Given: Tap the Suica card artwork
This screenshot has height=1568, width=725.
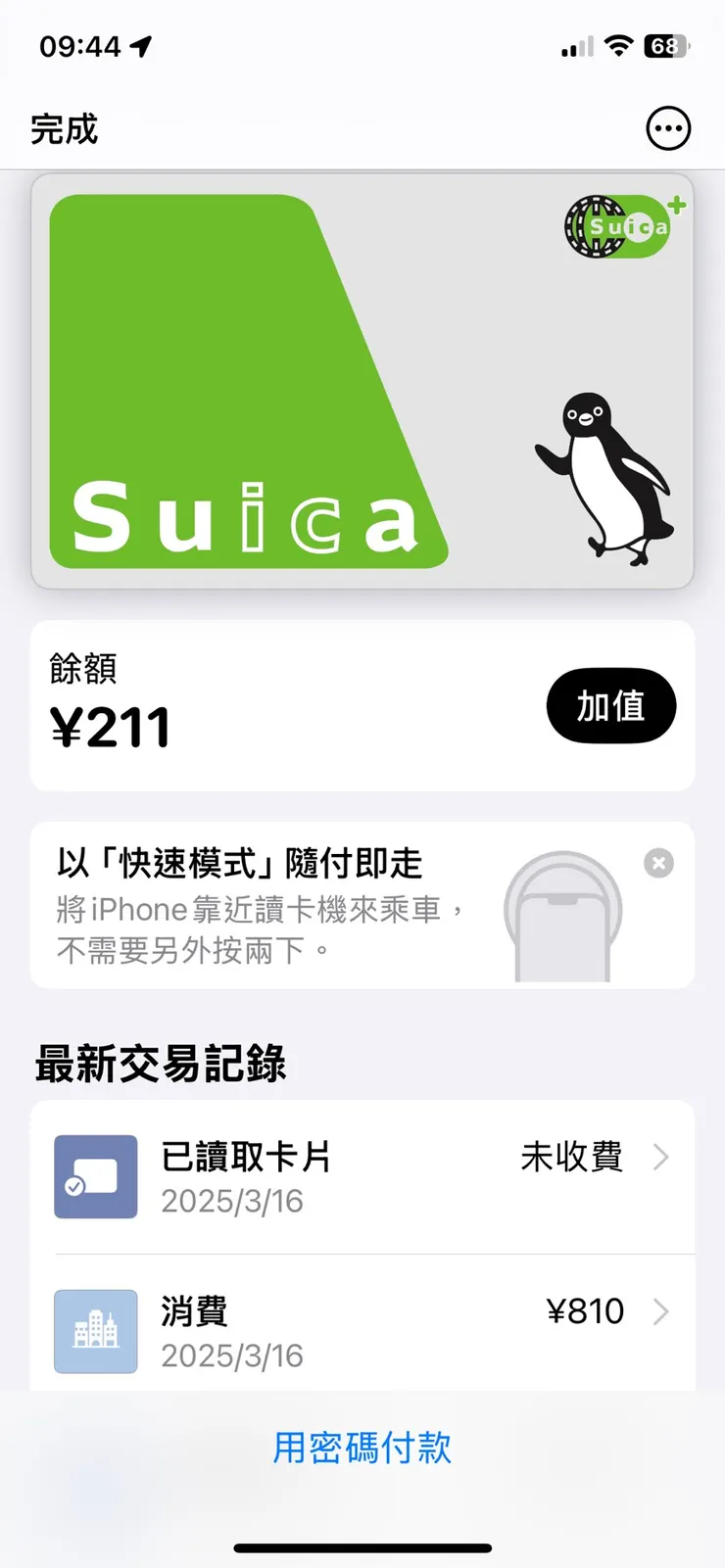Looking at the screenshot, I should (362, 382).
